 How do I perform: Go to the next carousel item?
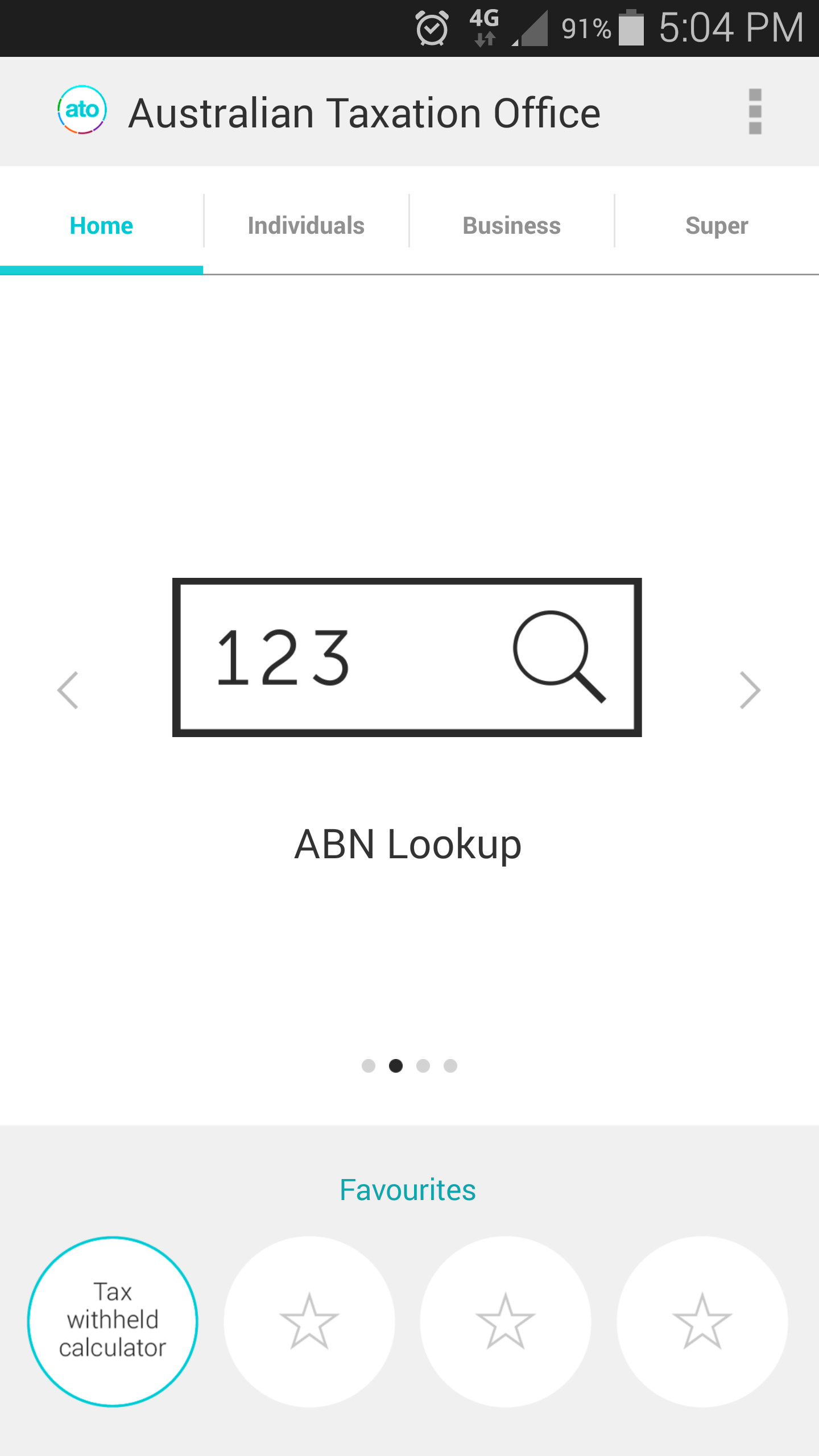750,690
